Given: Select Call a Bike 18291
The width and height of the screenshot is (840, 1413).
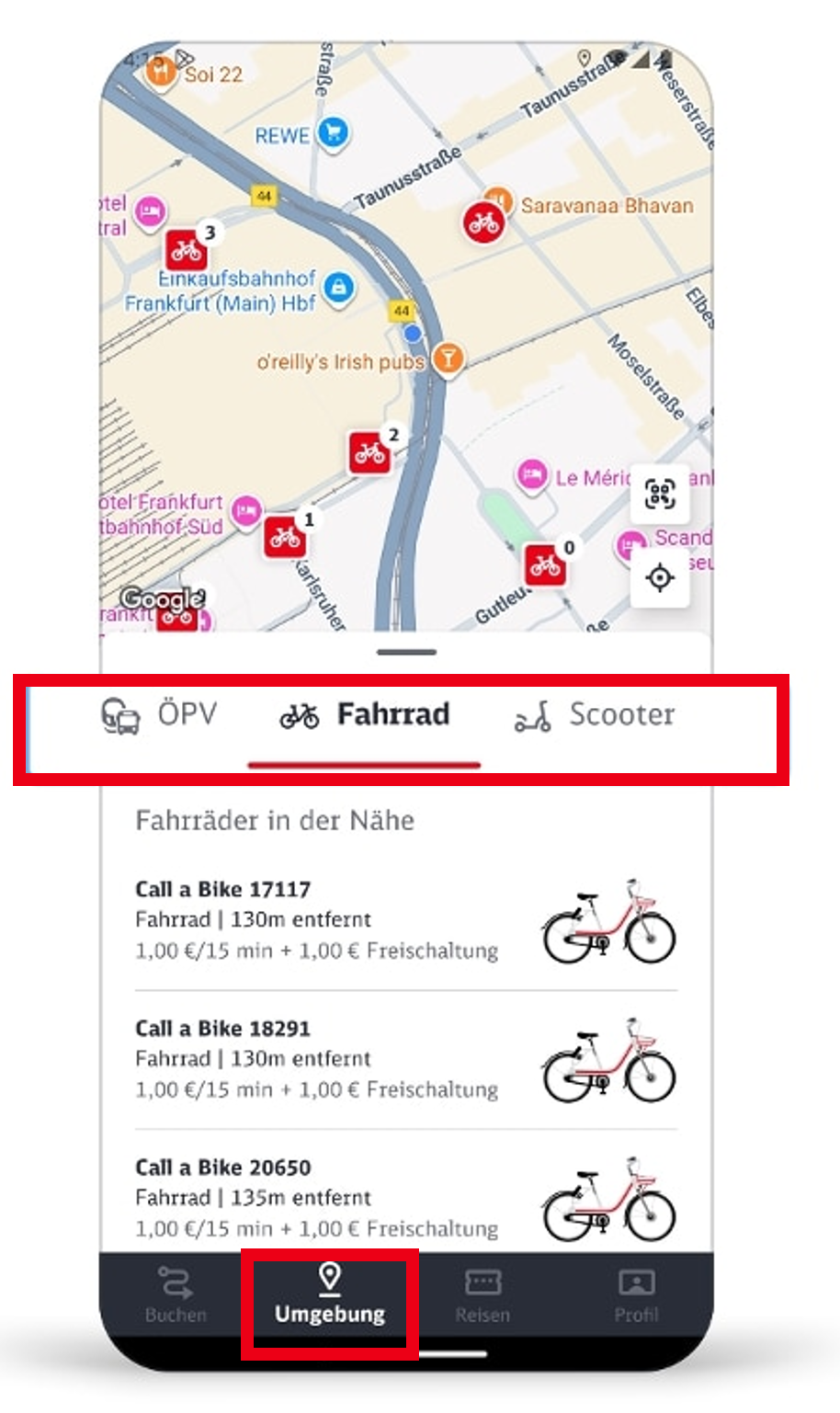Looking at the screenshot, I should click(x=405, y=1058).
